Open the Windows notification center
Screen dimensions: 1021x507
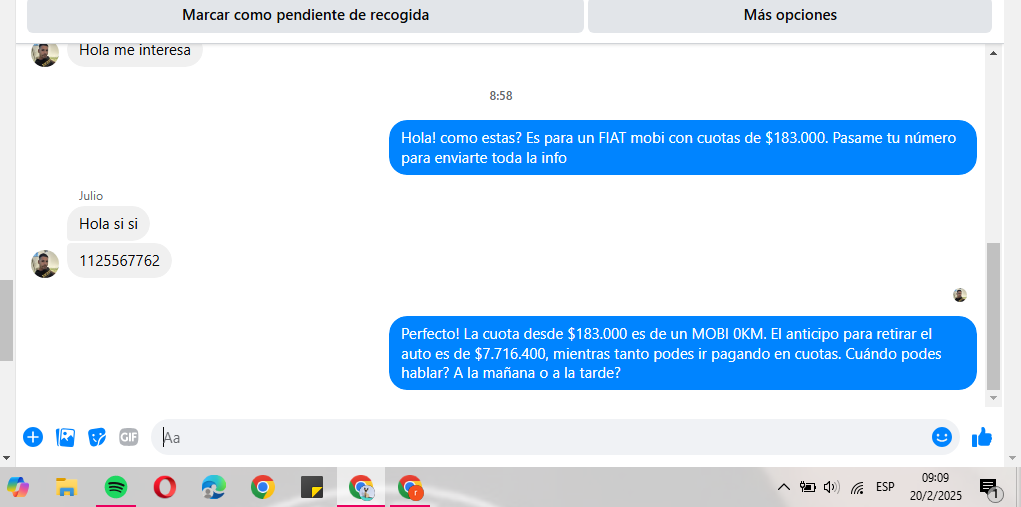click(x=990, y=487)
